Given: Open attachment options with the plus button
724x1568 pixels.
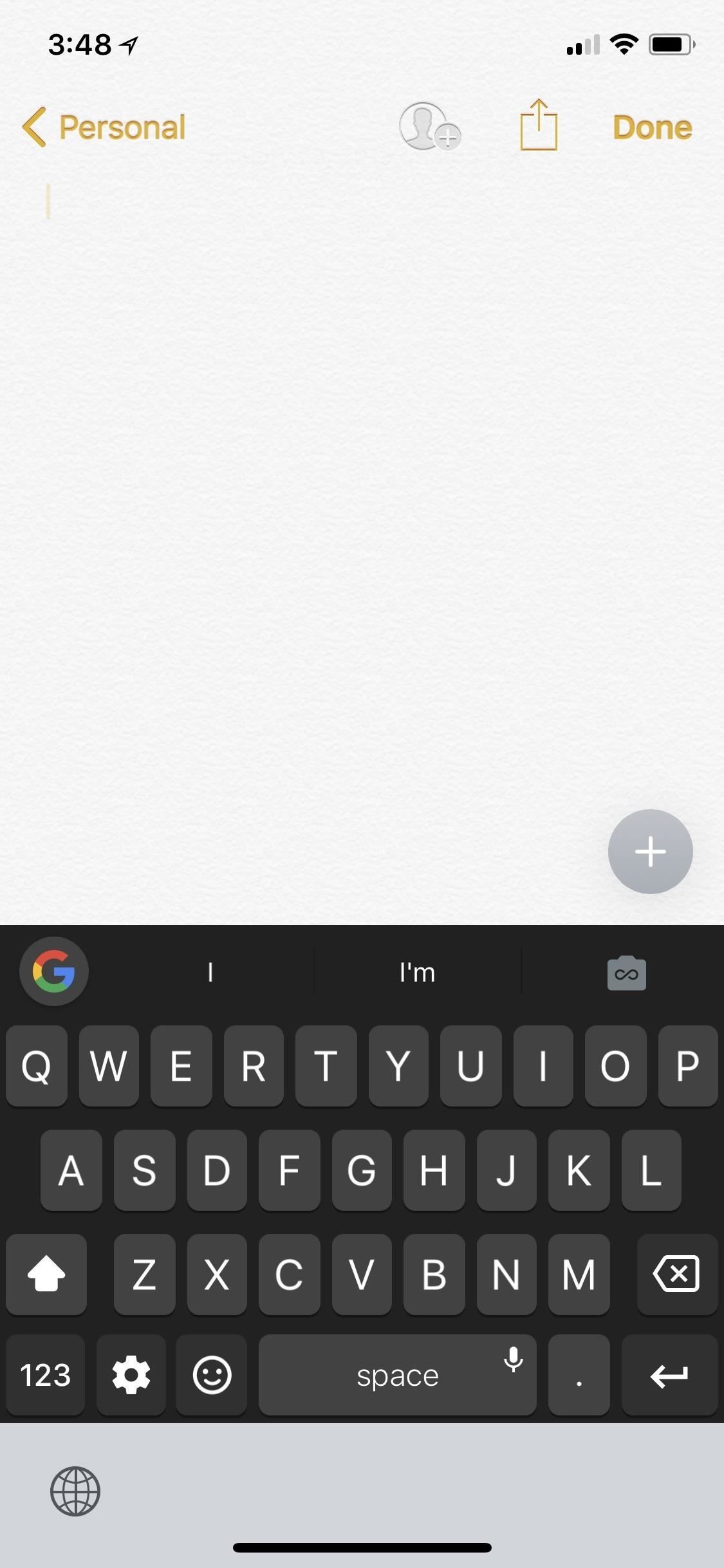Looking at the screenshot, I should point(650,852).
